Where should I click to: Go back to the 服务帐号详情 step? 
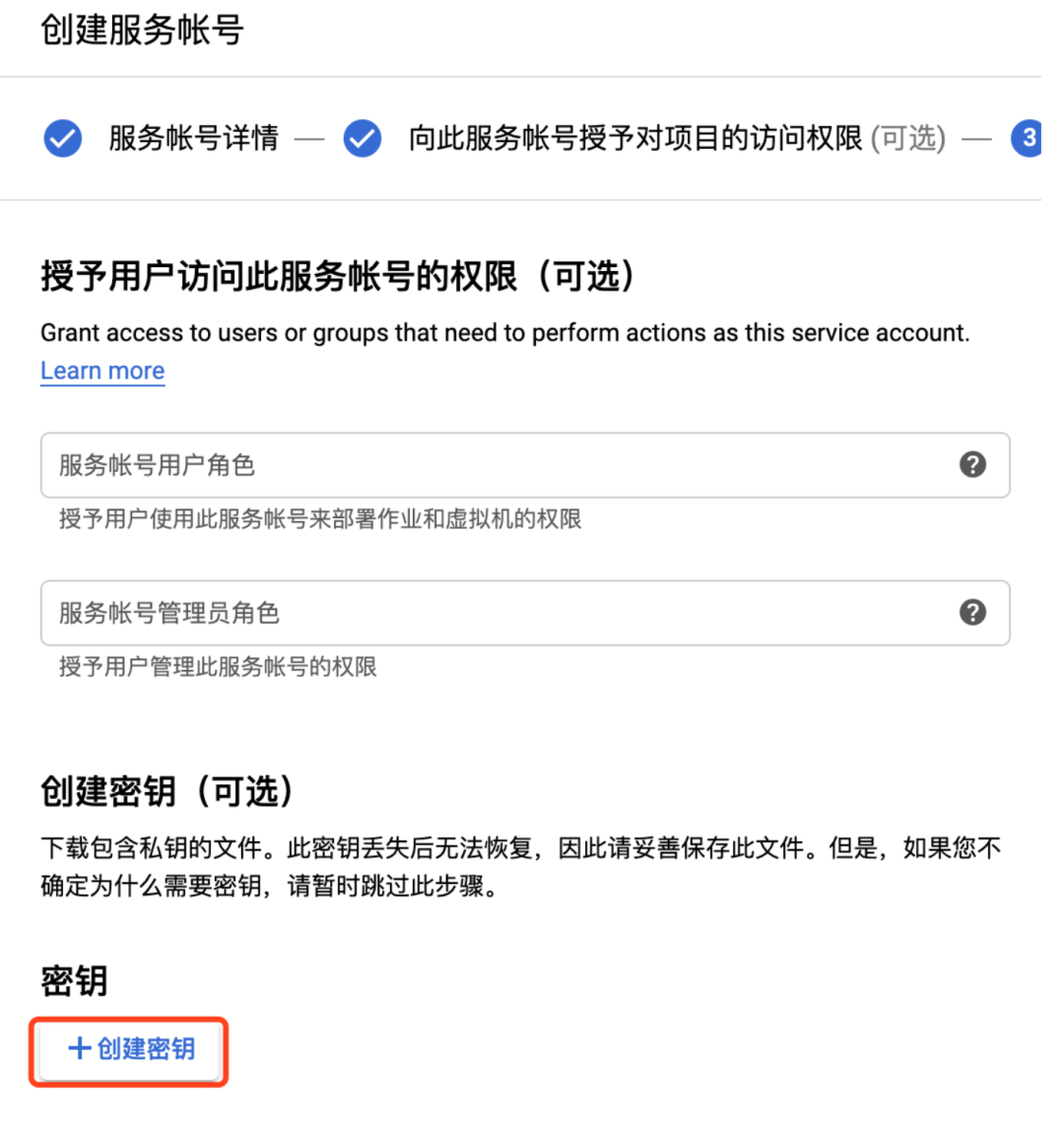[192, 138]
